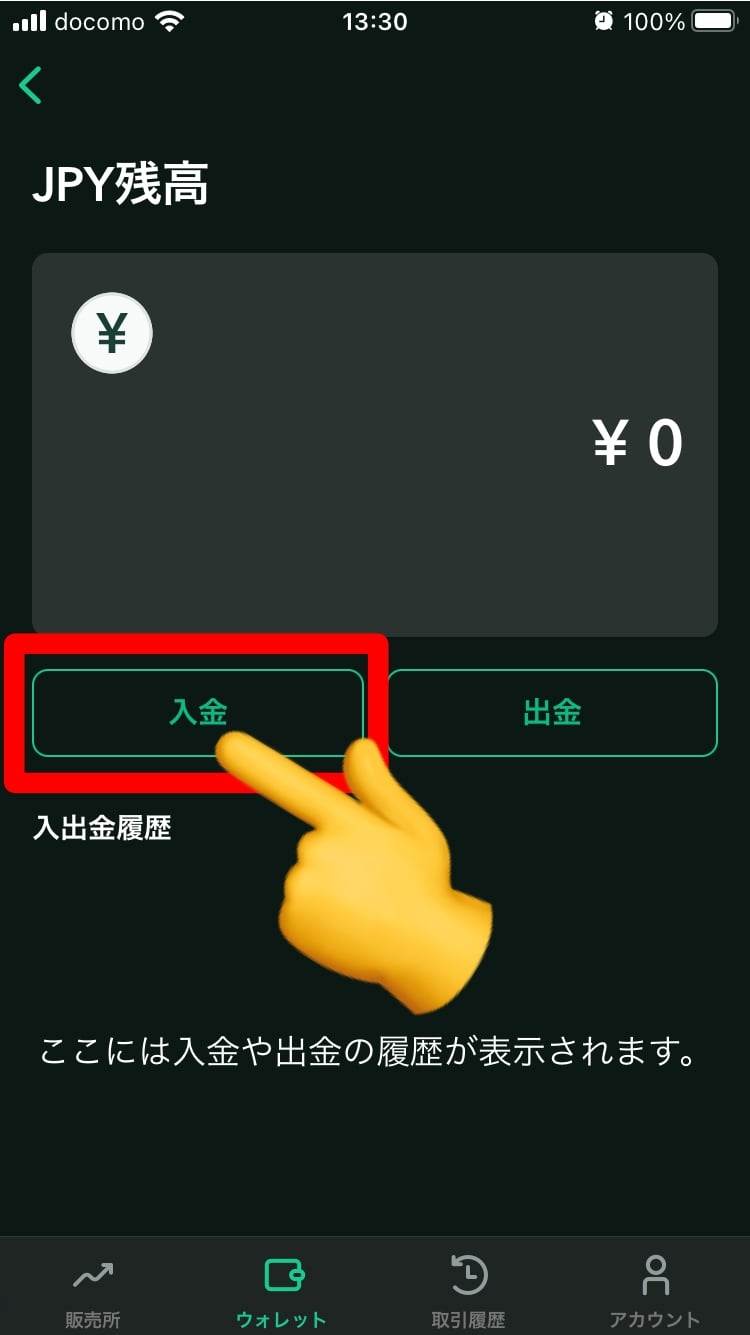Image resolution: width=750 pixels, height=1335 pixels.
Task: Switch to the 販売所 tab
Action: click(93, 1291)
